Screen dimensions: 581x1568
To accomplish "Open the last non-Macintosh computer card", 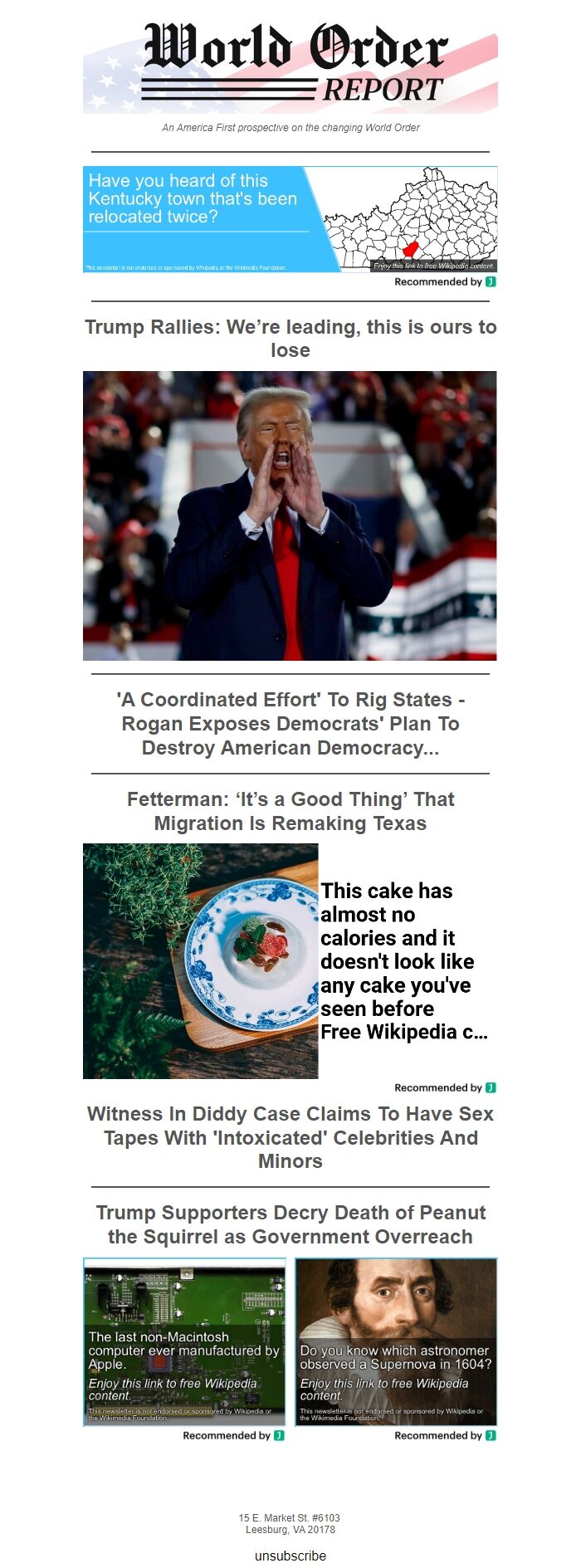I will 184,1341.
